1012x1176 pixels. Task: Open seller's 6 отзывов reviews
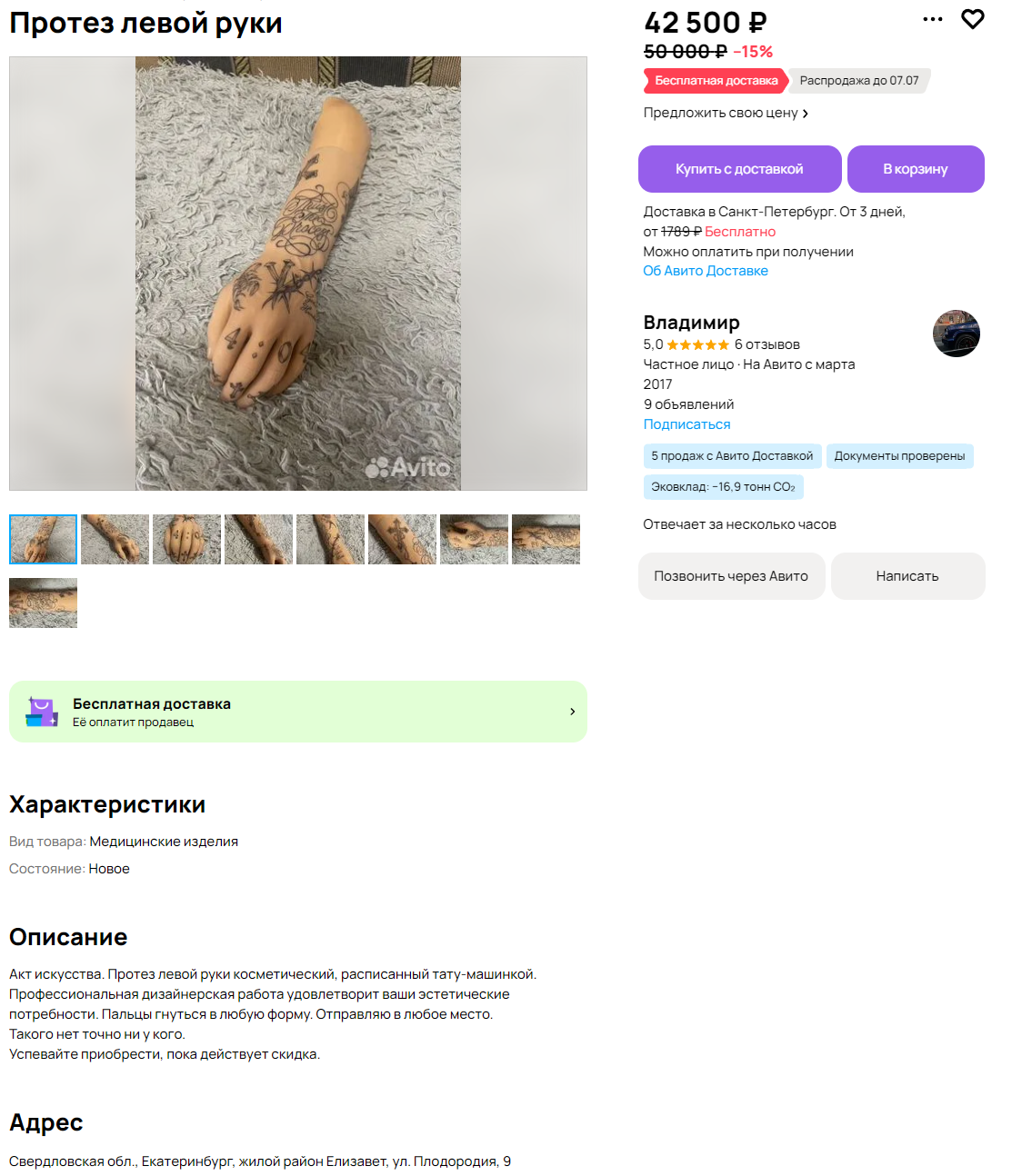point(767,344)
